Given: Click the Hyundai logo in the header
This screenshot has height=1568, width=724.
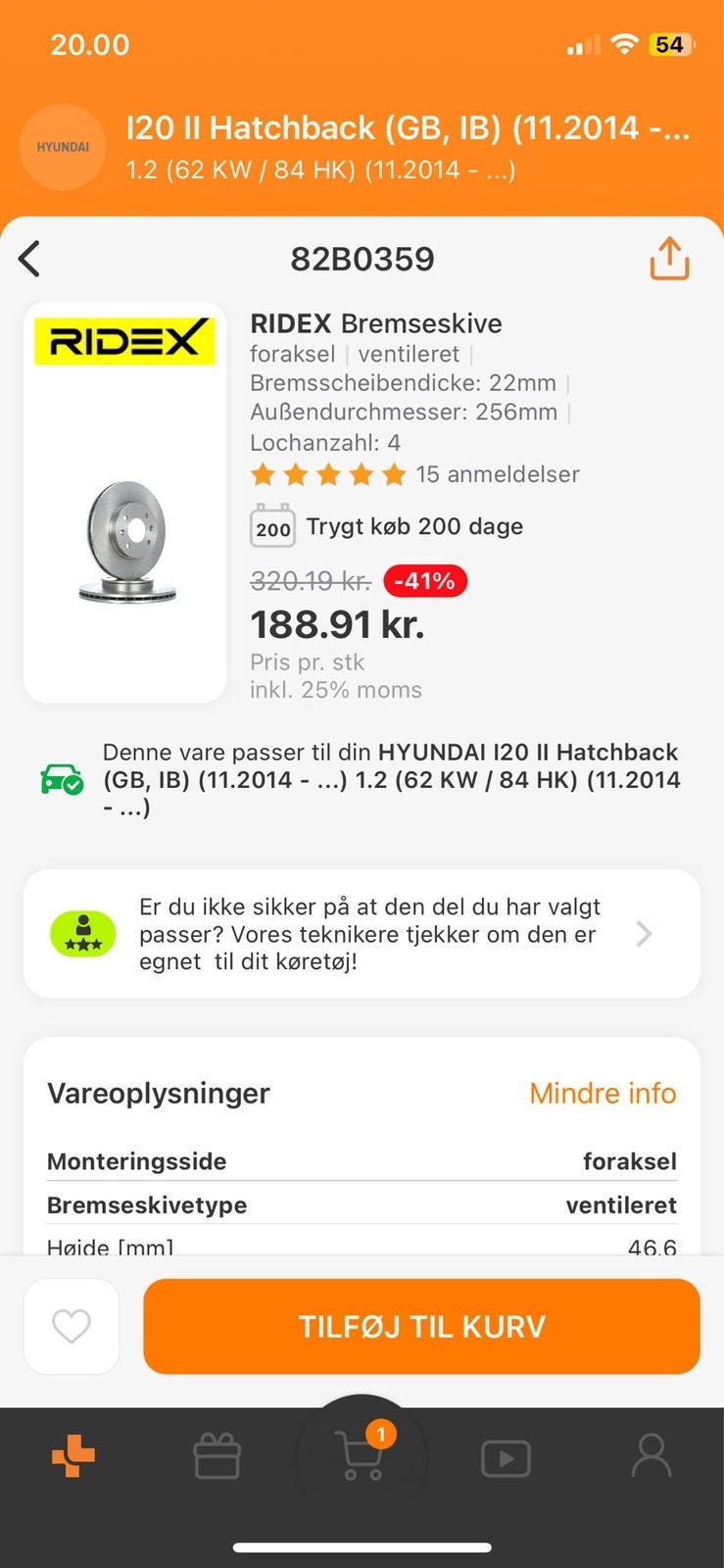Looking at the screenshot, I should [x=62, y=147].
